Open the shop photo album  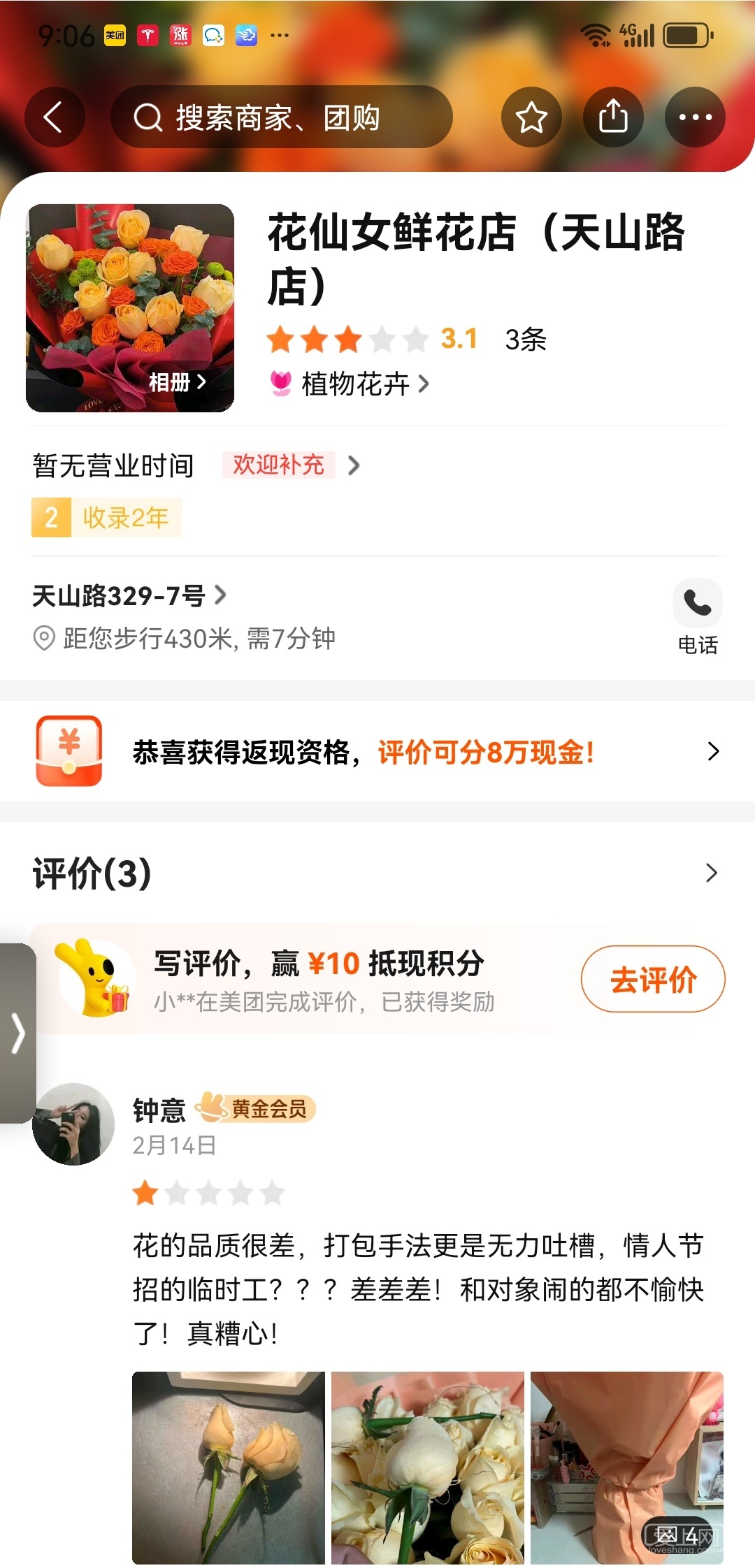(176, 382)
